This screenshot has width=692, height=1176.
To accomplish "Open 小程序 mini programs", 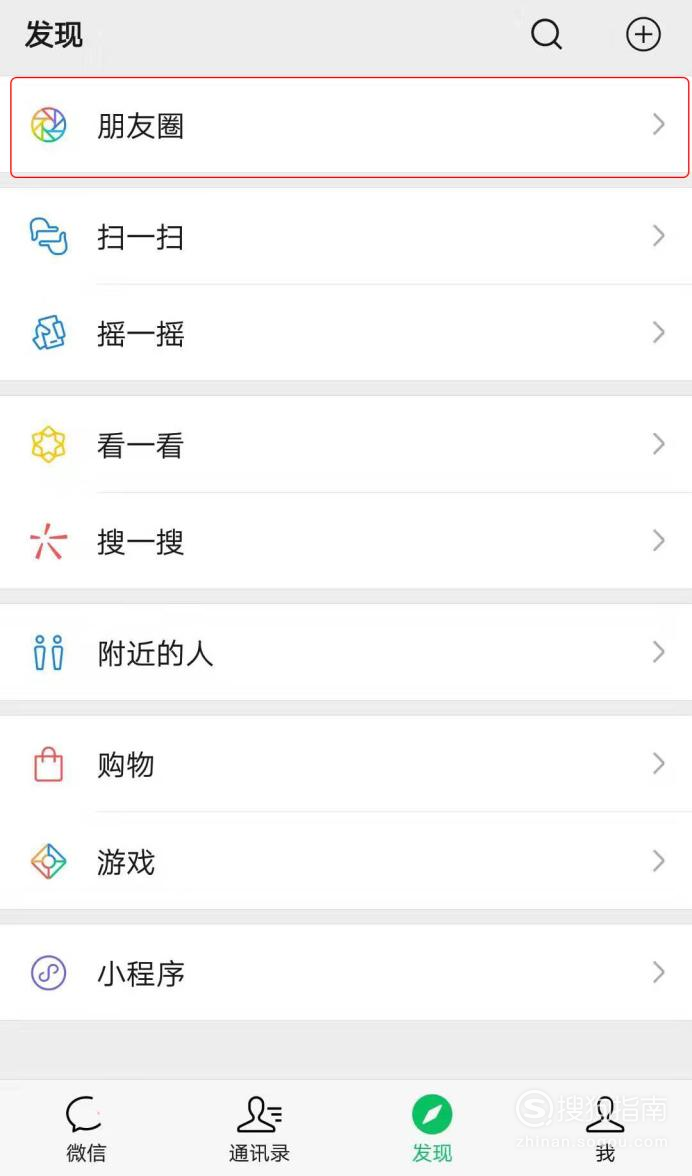I will tap(346, 973).
